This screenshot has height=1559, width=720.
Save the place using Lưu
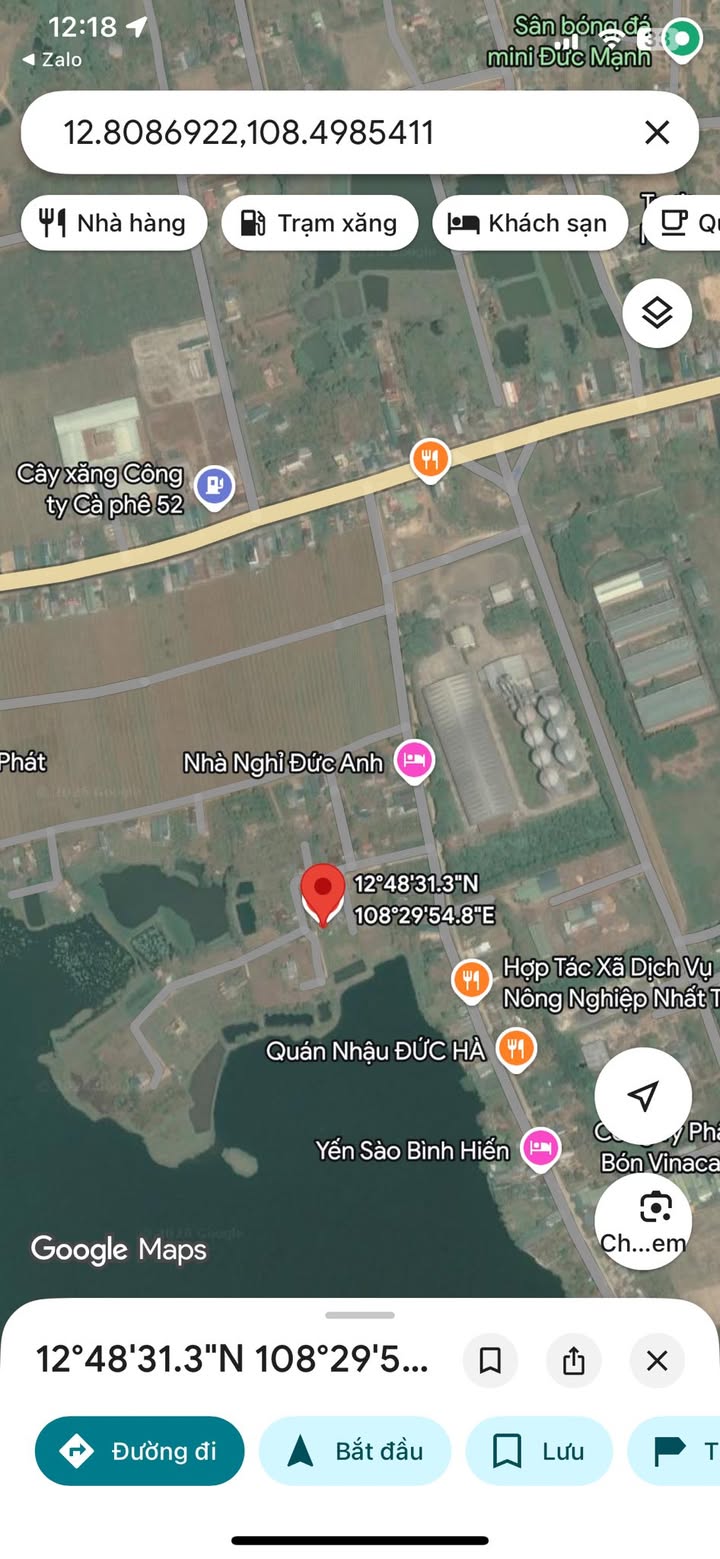pyautogui.click(x=539, y=1450)
